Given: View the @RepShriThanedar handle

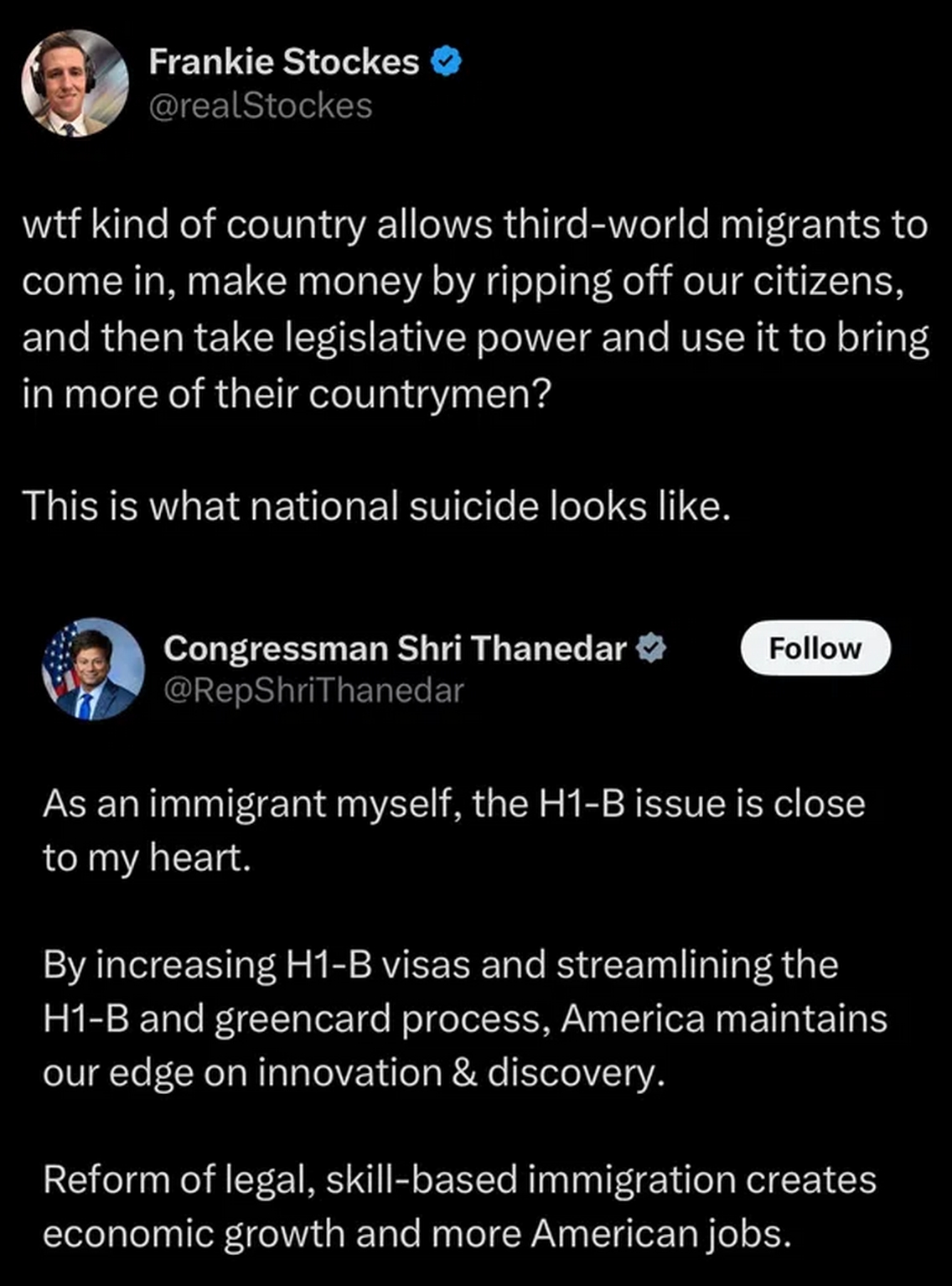Looking at the screenshot, I should (313, 690).
